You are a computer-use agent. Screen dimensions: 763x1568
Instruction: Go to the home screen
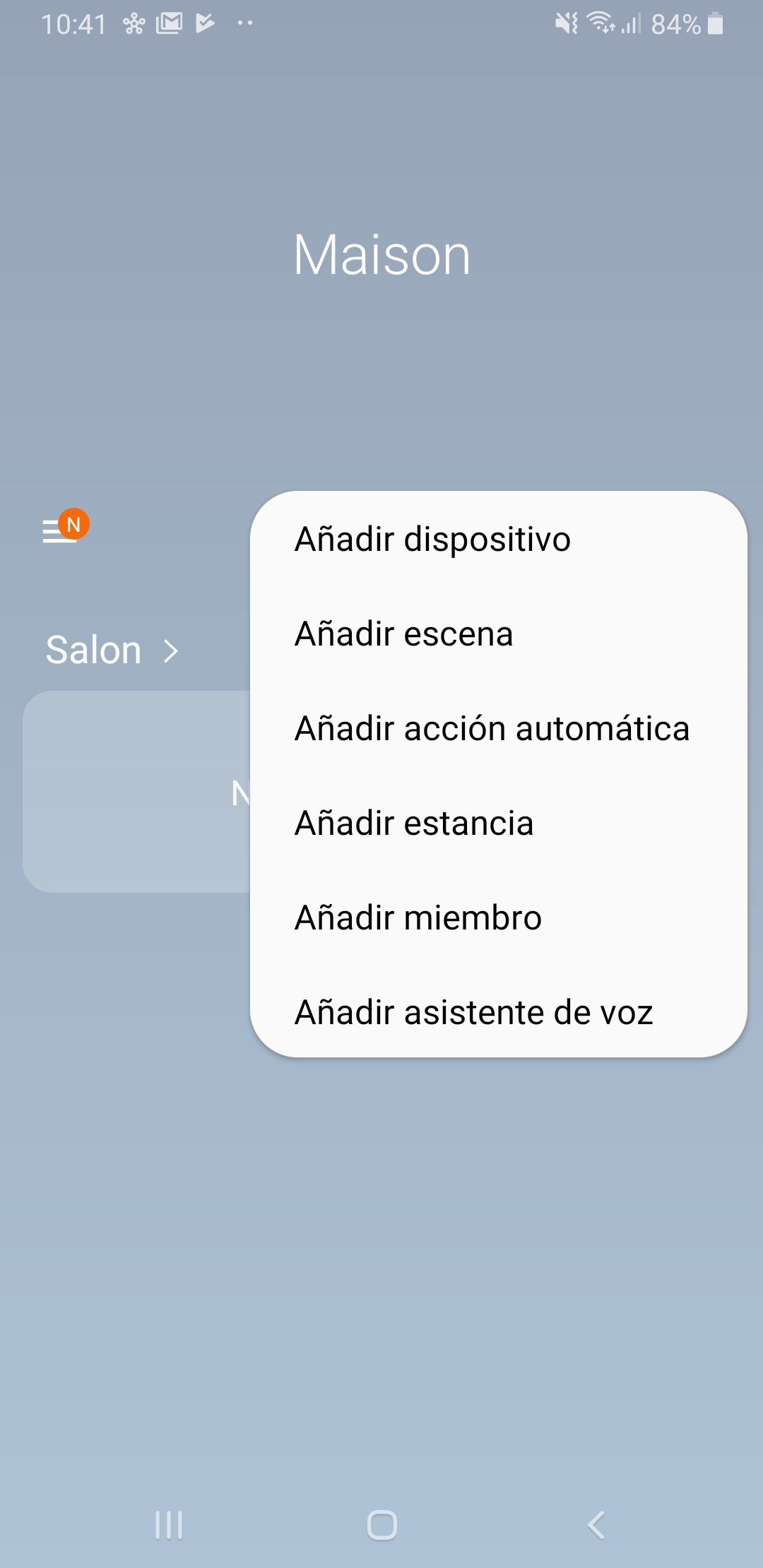click(x=381, y=1525)
